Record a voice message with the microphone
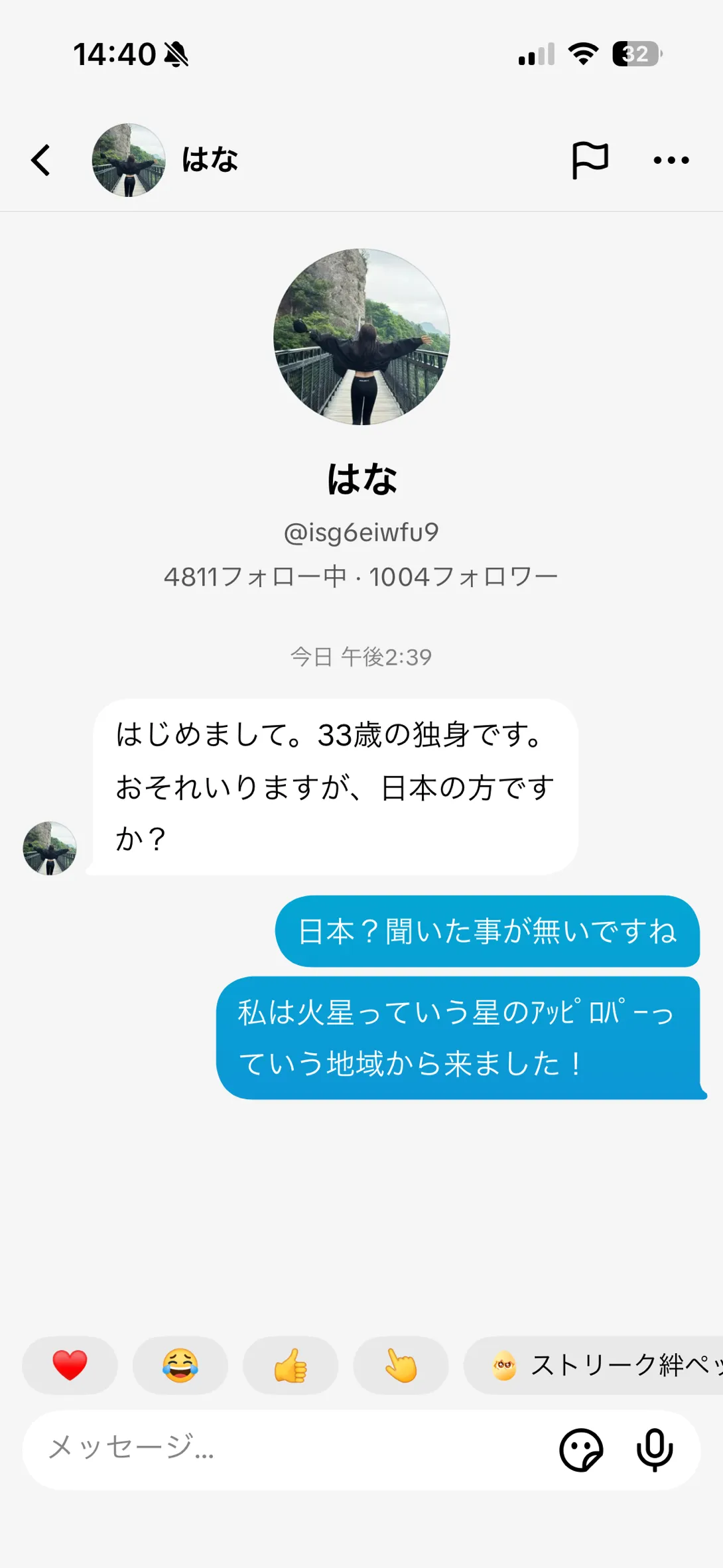 click(655, 1451)
